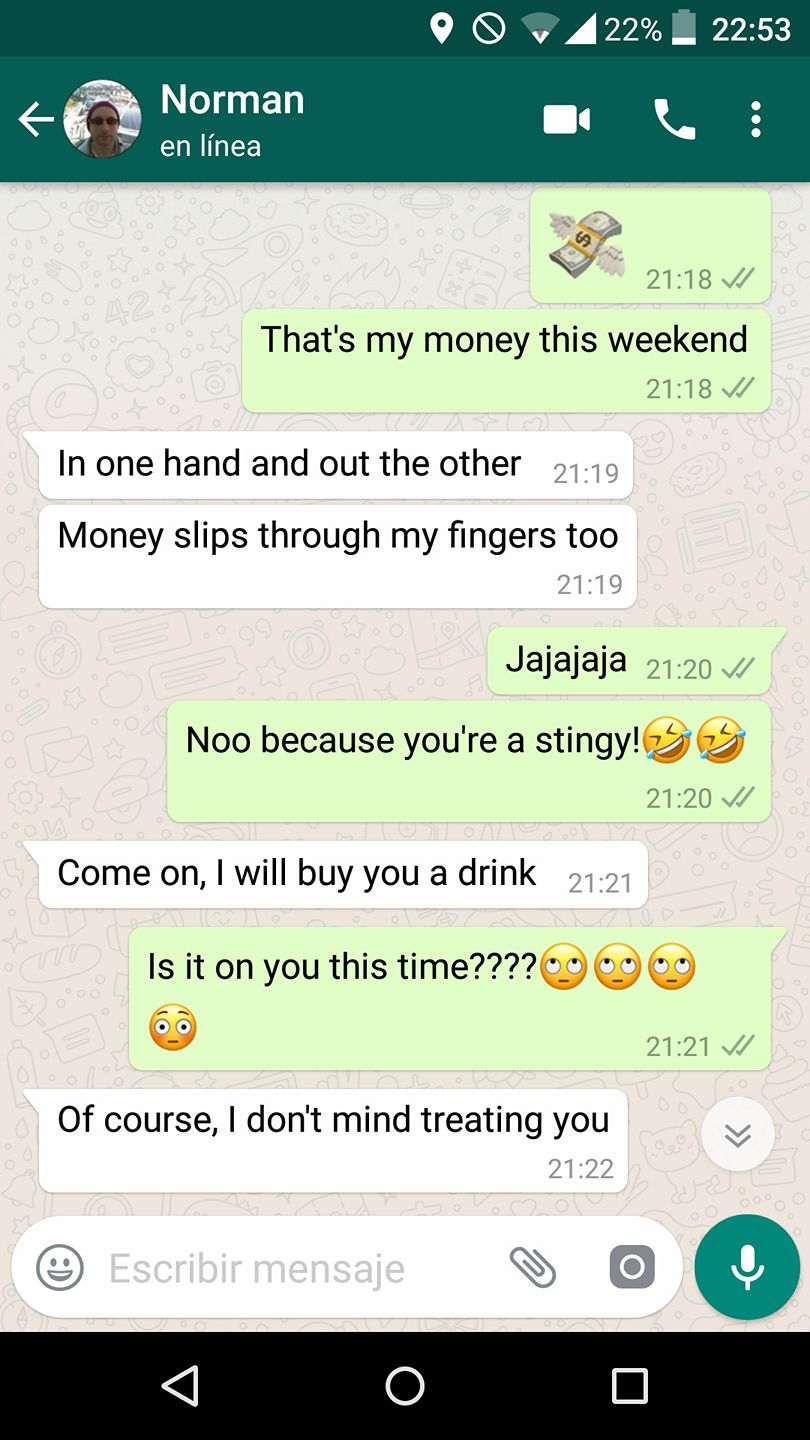Open the emoji picker
This screenshot has width=810, height=1440.
tap(60, 1269)
